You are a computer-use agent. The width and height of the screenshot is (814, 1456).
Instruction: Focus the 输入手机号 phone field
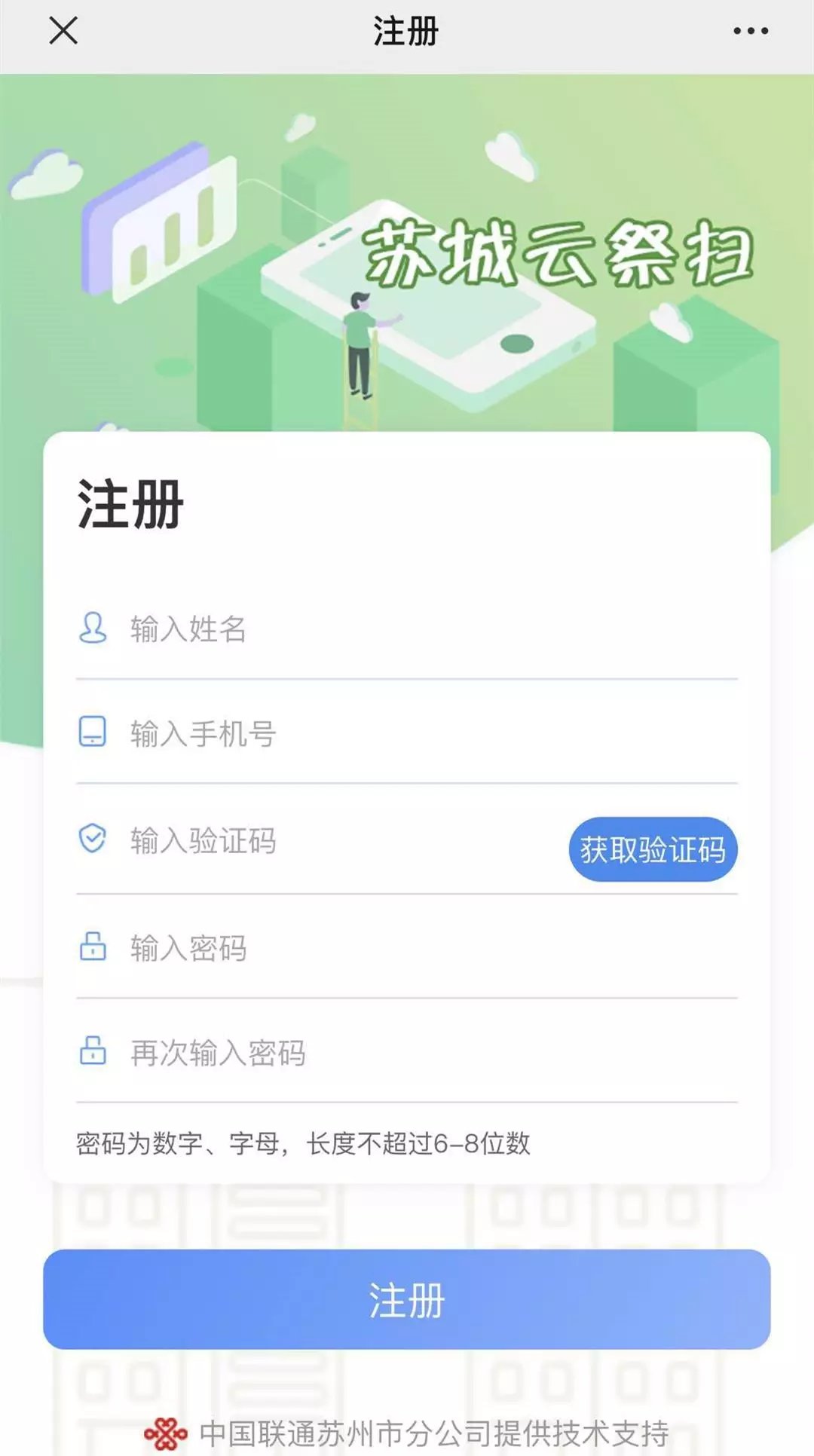click(407, 733)
